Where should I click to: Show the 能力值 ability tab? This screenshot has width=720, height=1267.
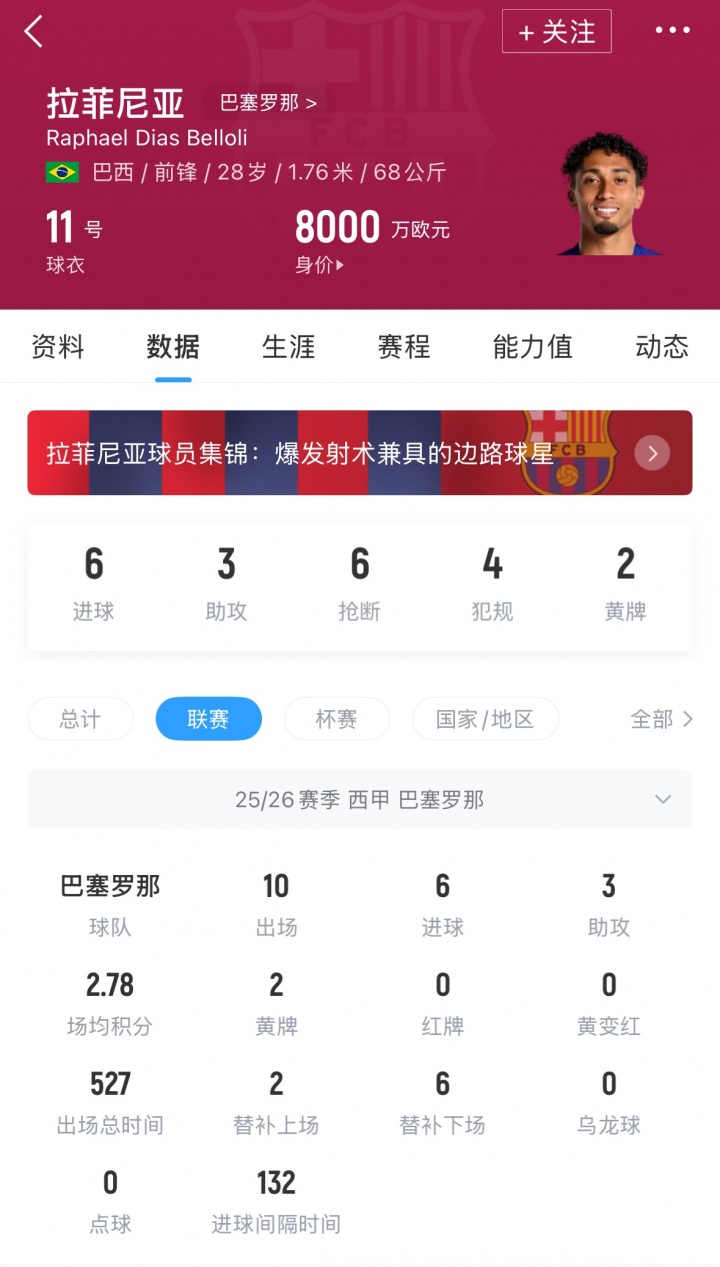(533, 347)
